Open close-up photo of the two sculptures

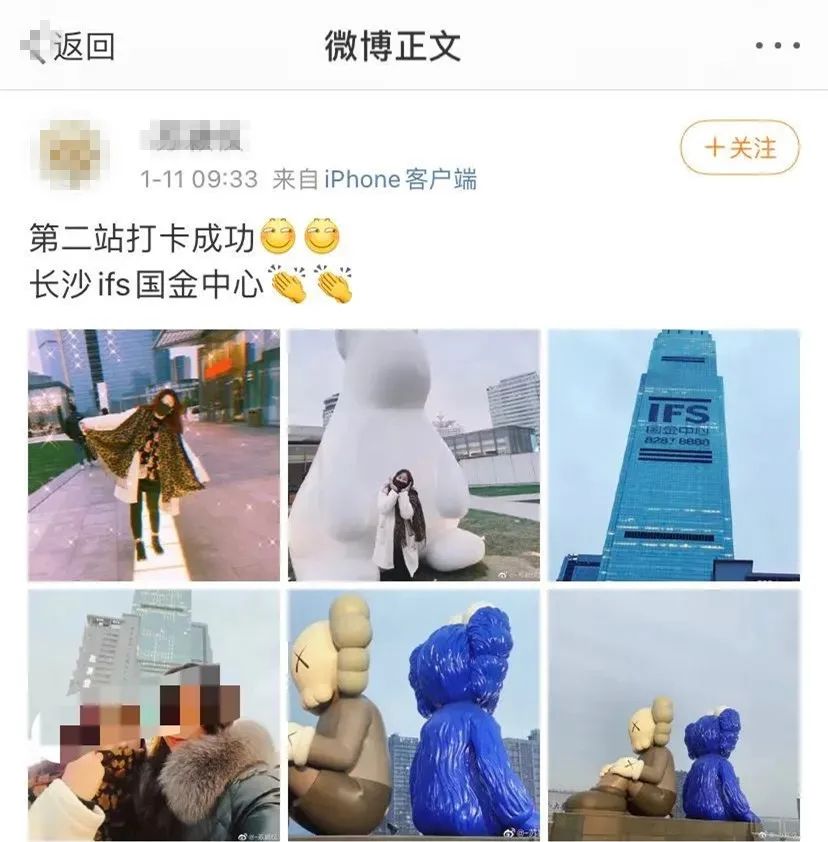pos(413,714)
